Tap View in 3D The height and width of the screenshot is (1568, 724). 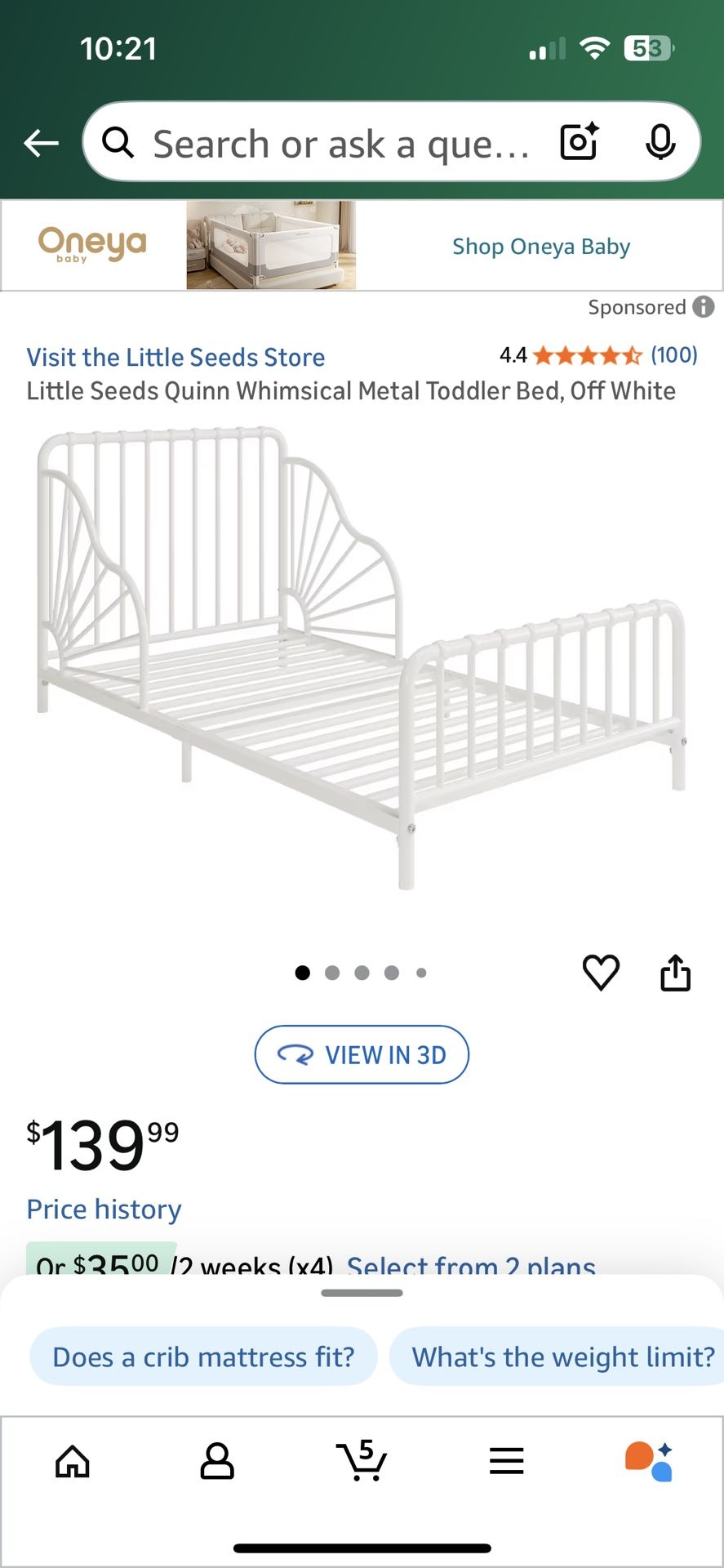point(362,1054)
